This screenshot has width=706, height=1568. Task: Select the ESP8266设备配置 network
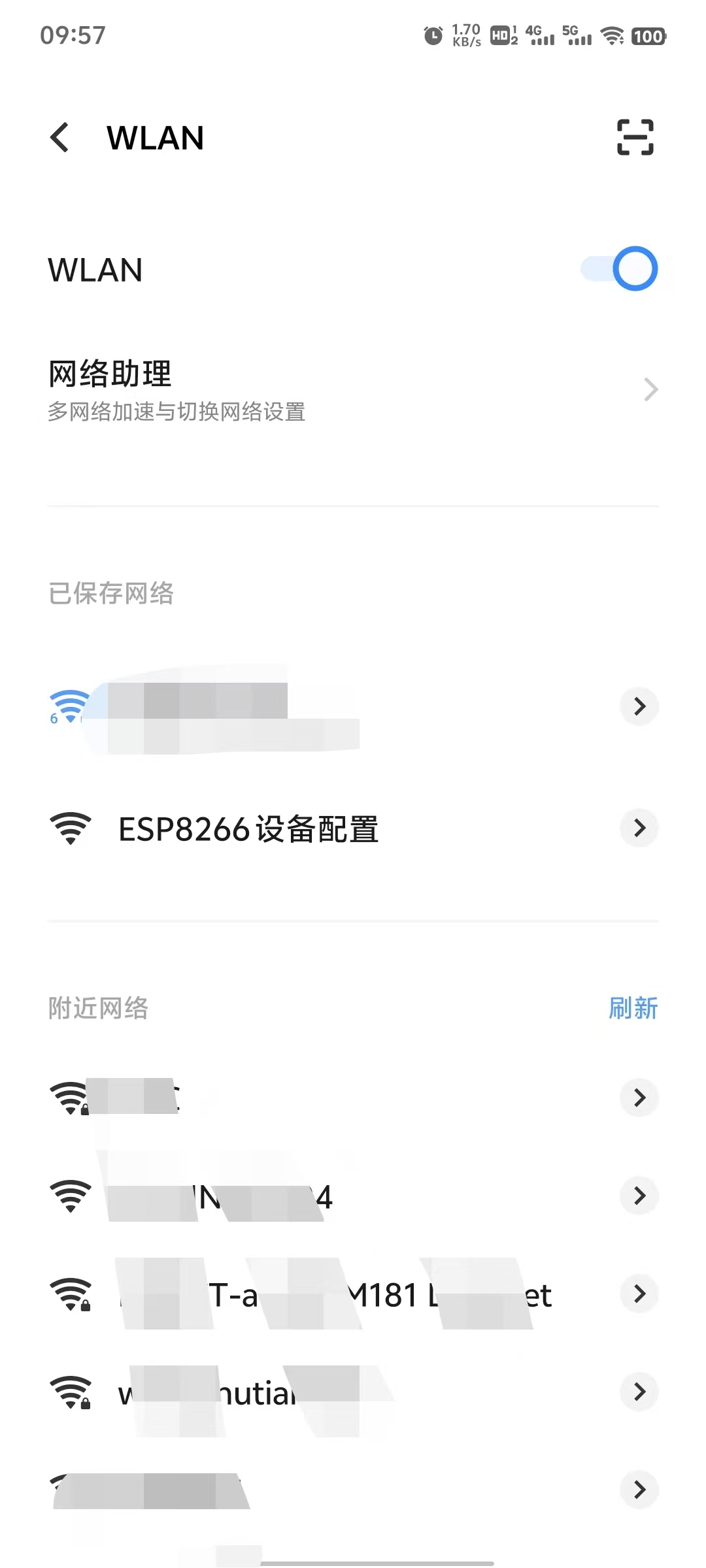248,829
